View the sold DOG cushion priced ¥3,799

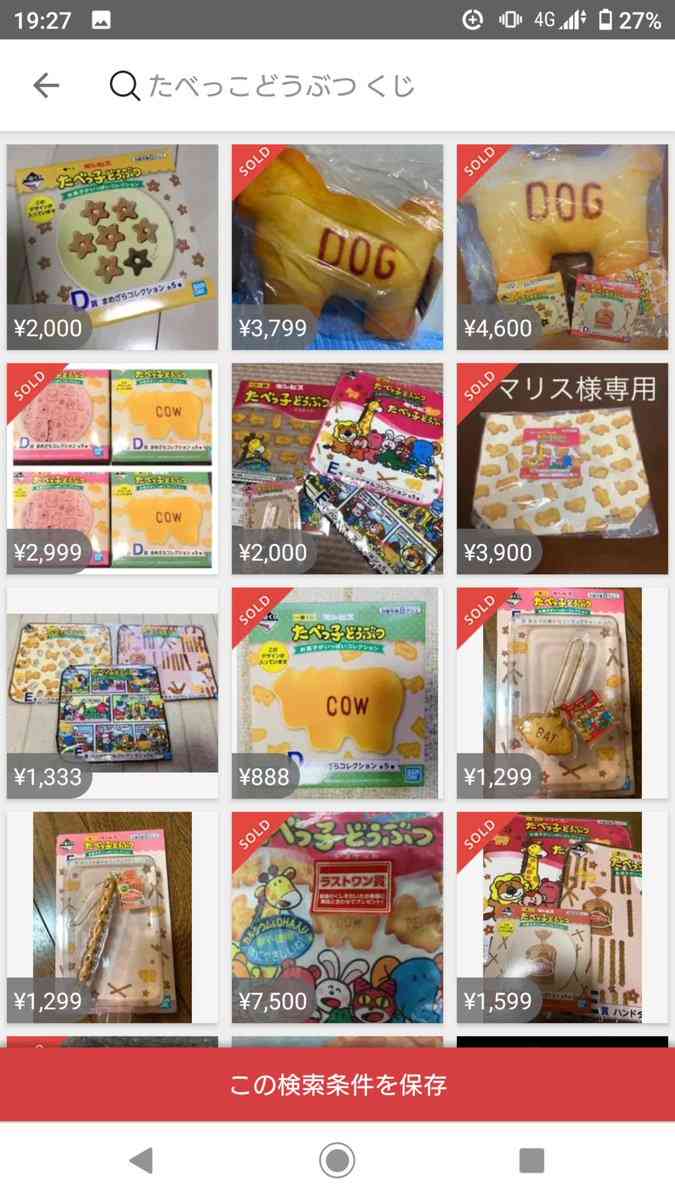point(337,247)
